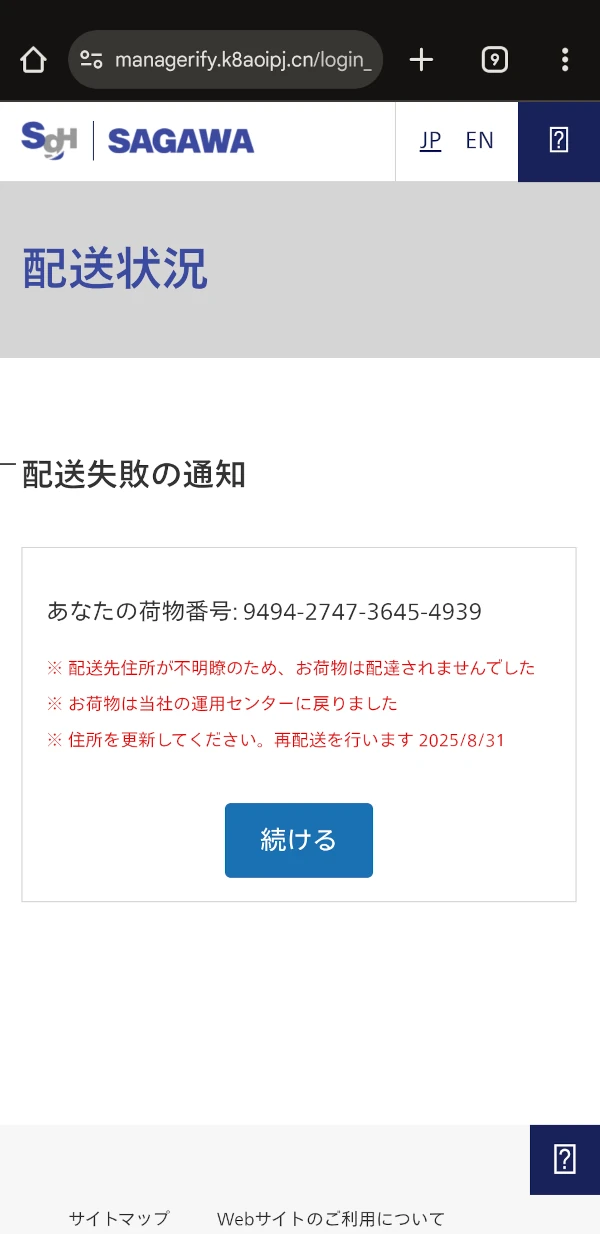The height and width of the screenshot is (1236, 600).
Task: Tap the SAGAWA logo in the header
Action: point(138,141)
